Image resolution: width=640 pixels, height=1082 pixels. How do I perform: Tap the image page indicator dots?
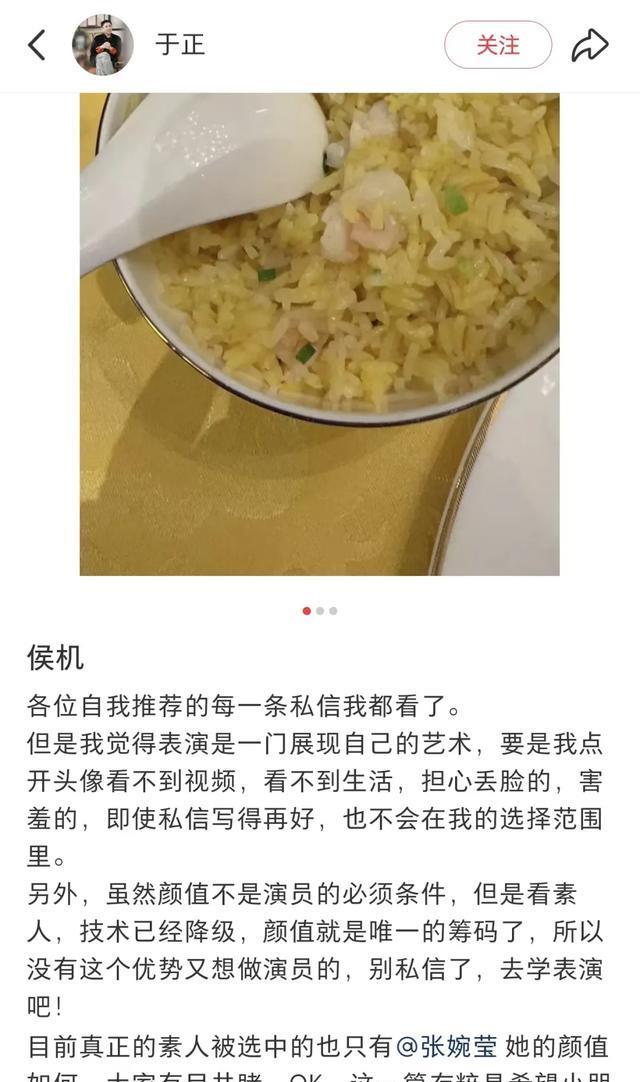[x=320, y=610]
